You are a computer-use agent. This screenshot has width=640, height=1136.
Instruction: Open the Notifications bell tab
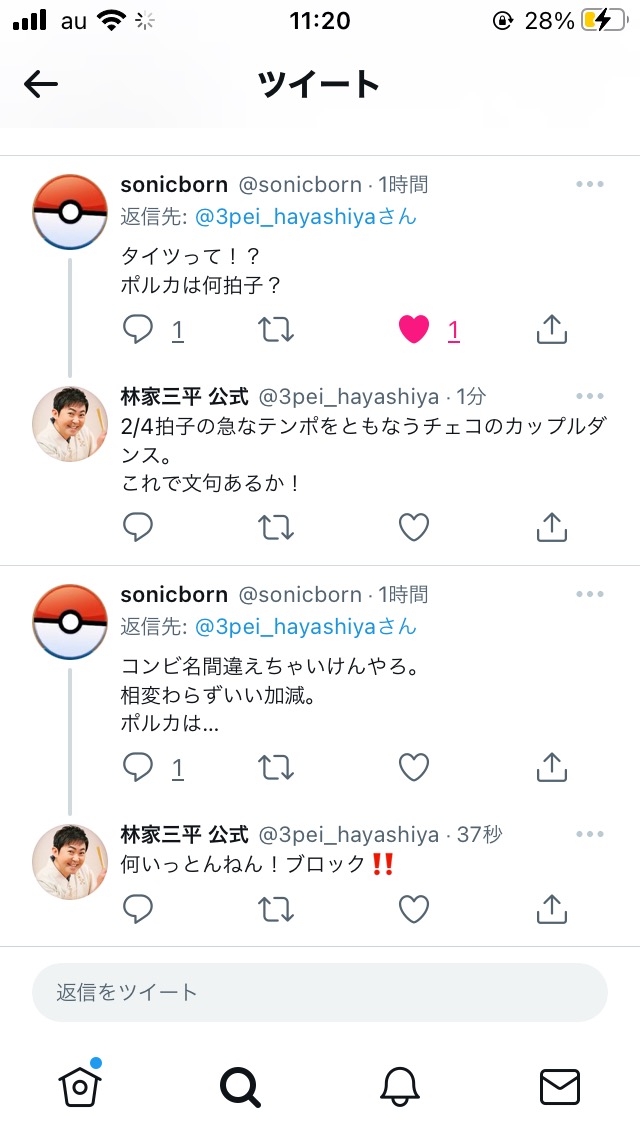pyautogui.click(x=400, y=1085)
